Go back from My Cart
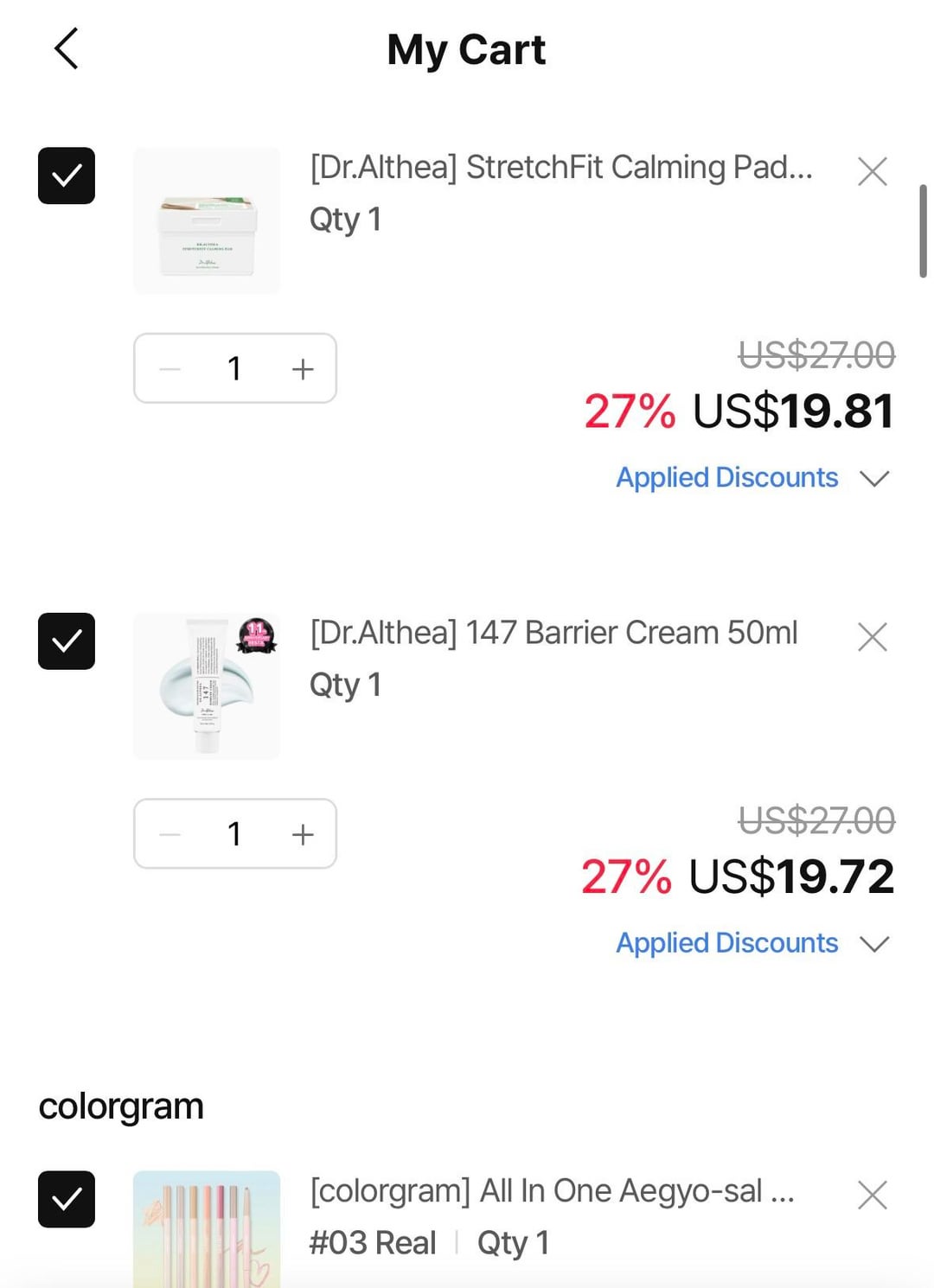Screen dimensions: 934x1288 point(67,48)
